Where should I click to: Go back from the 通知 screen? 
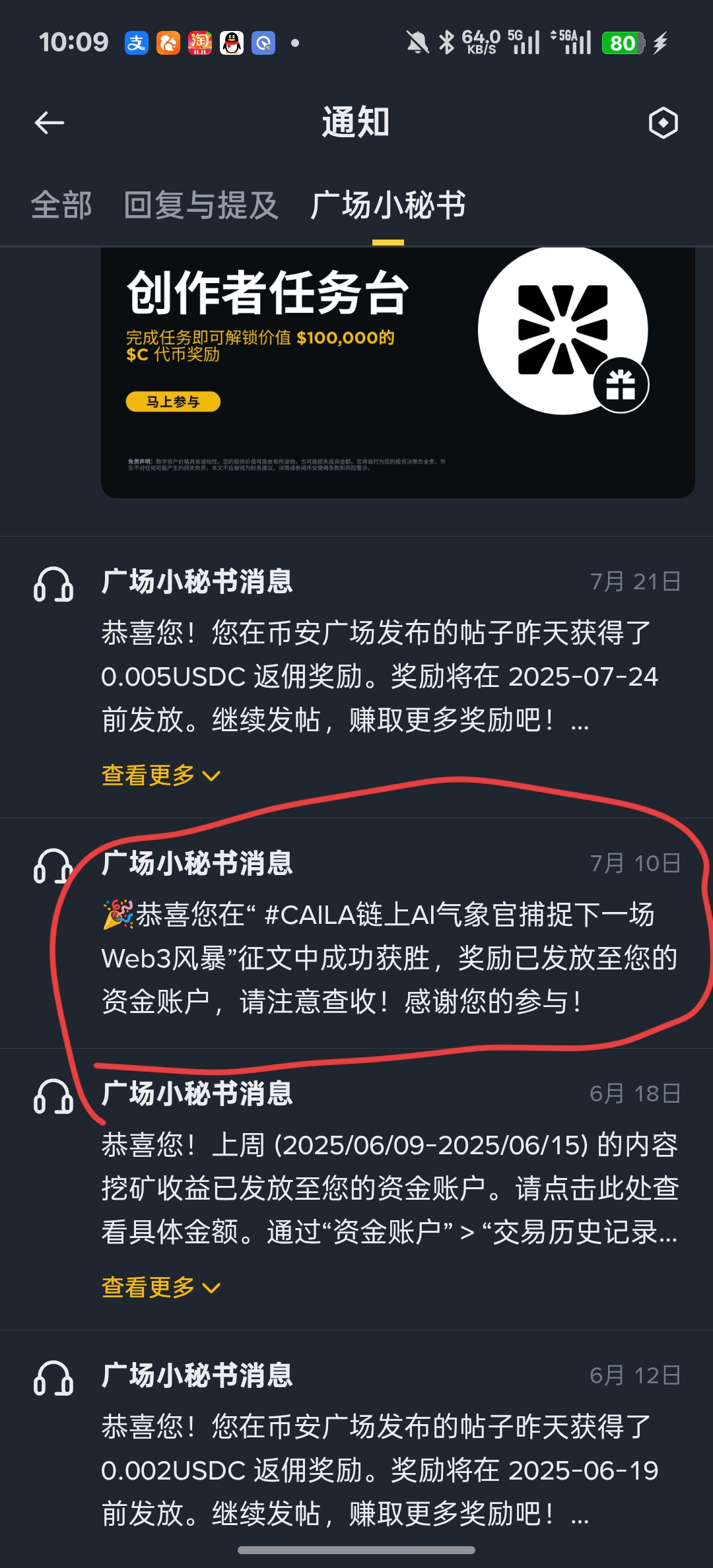coord(50,123)
